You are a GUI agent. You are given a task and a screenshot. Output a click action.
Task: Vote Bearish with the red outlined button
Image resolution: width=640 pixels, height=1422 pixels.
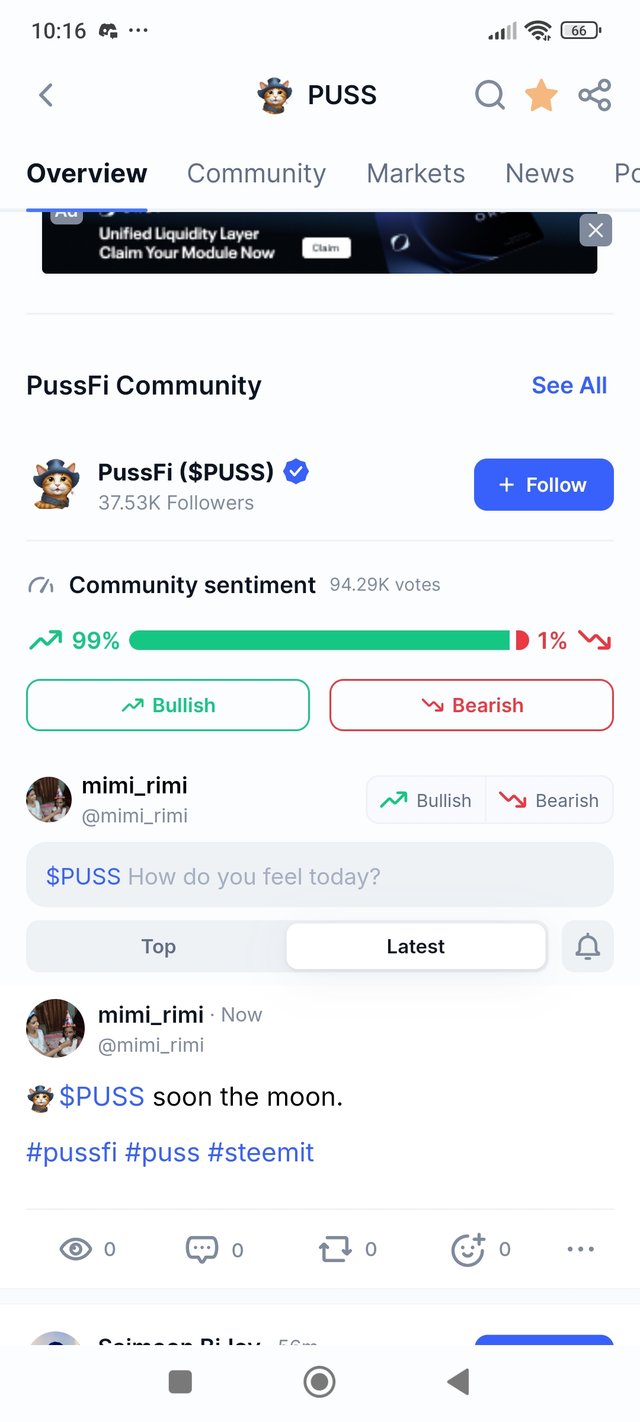[471, 705]
